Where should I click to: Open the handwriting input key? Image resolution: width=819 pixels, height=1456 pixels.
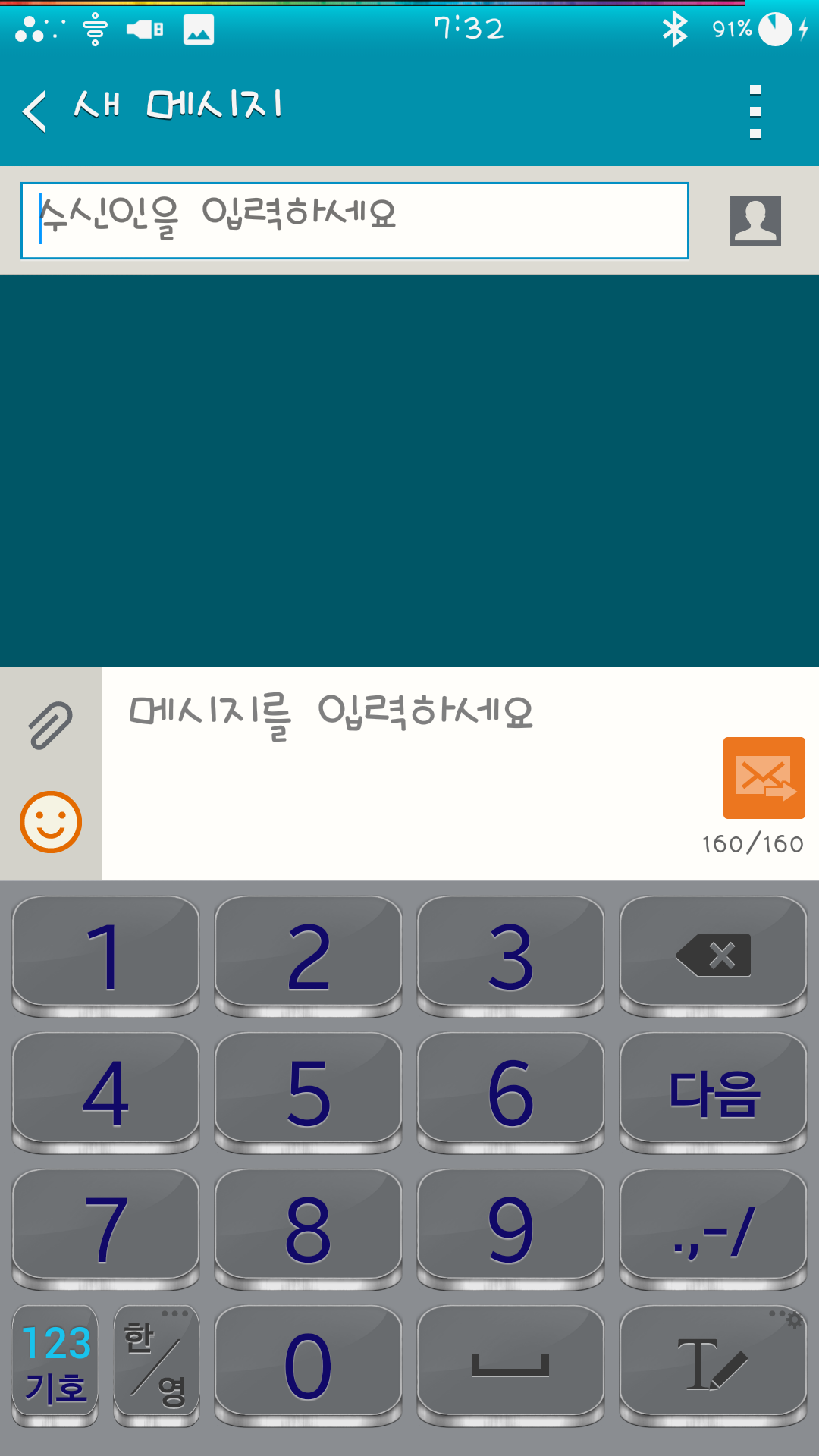pos(713,1363)
